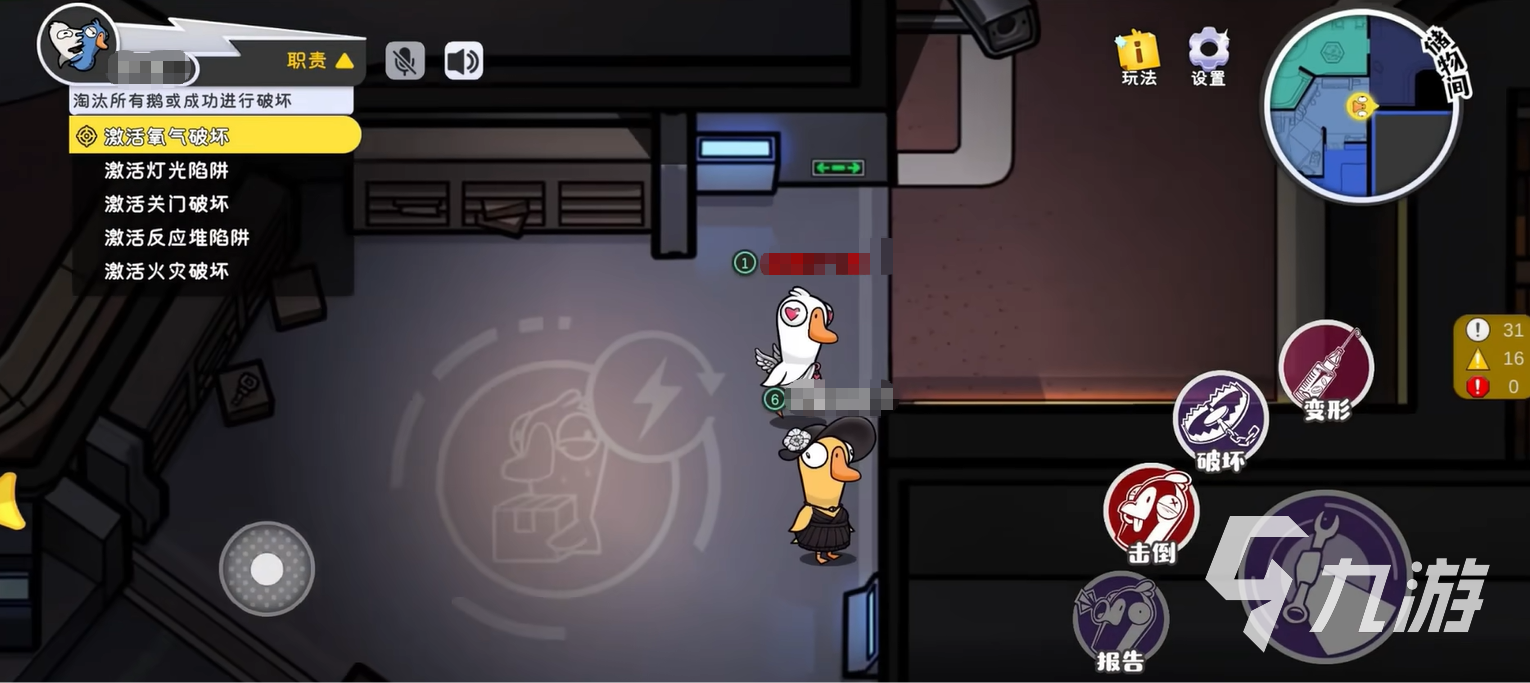Select 激活关门破坏 task

pyautogui.click(x=167, y=204)
